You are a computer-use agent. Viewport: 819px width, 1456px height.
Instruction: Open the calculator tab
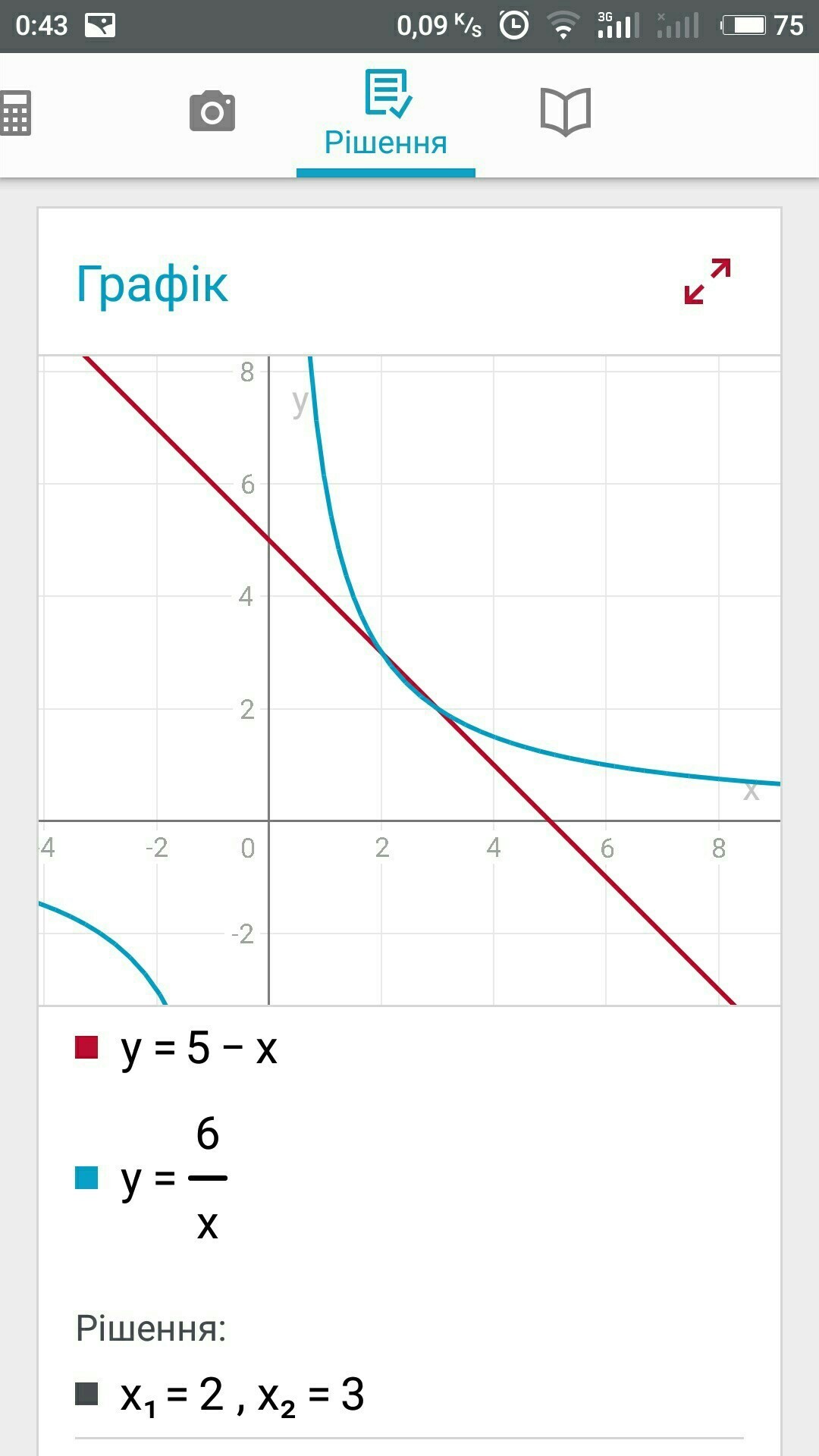pos(15,113)
